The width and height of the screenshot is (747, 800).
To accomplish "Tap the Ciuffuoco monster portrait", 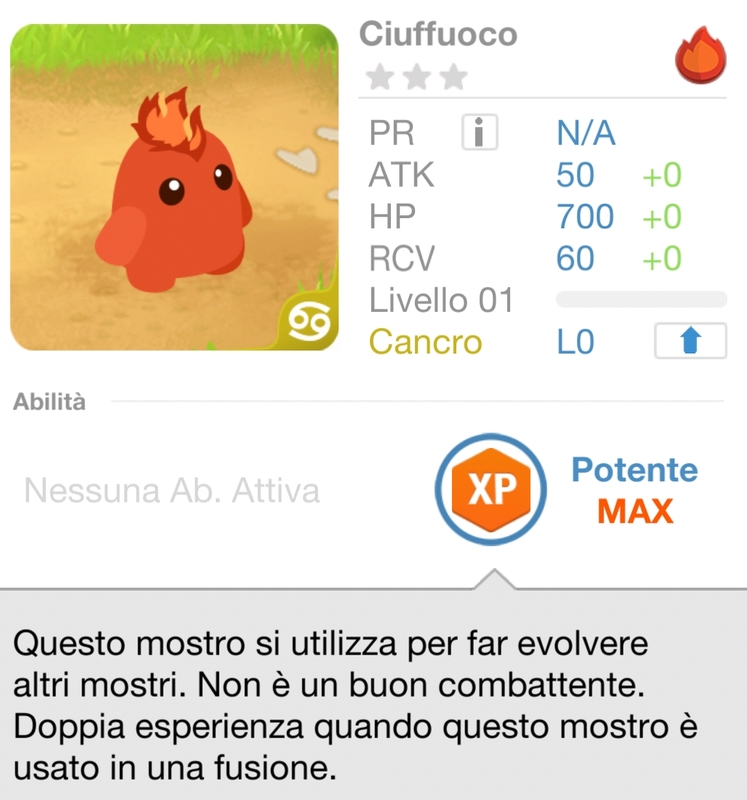I will pyautogui.click(x=174, y=187).
